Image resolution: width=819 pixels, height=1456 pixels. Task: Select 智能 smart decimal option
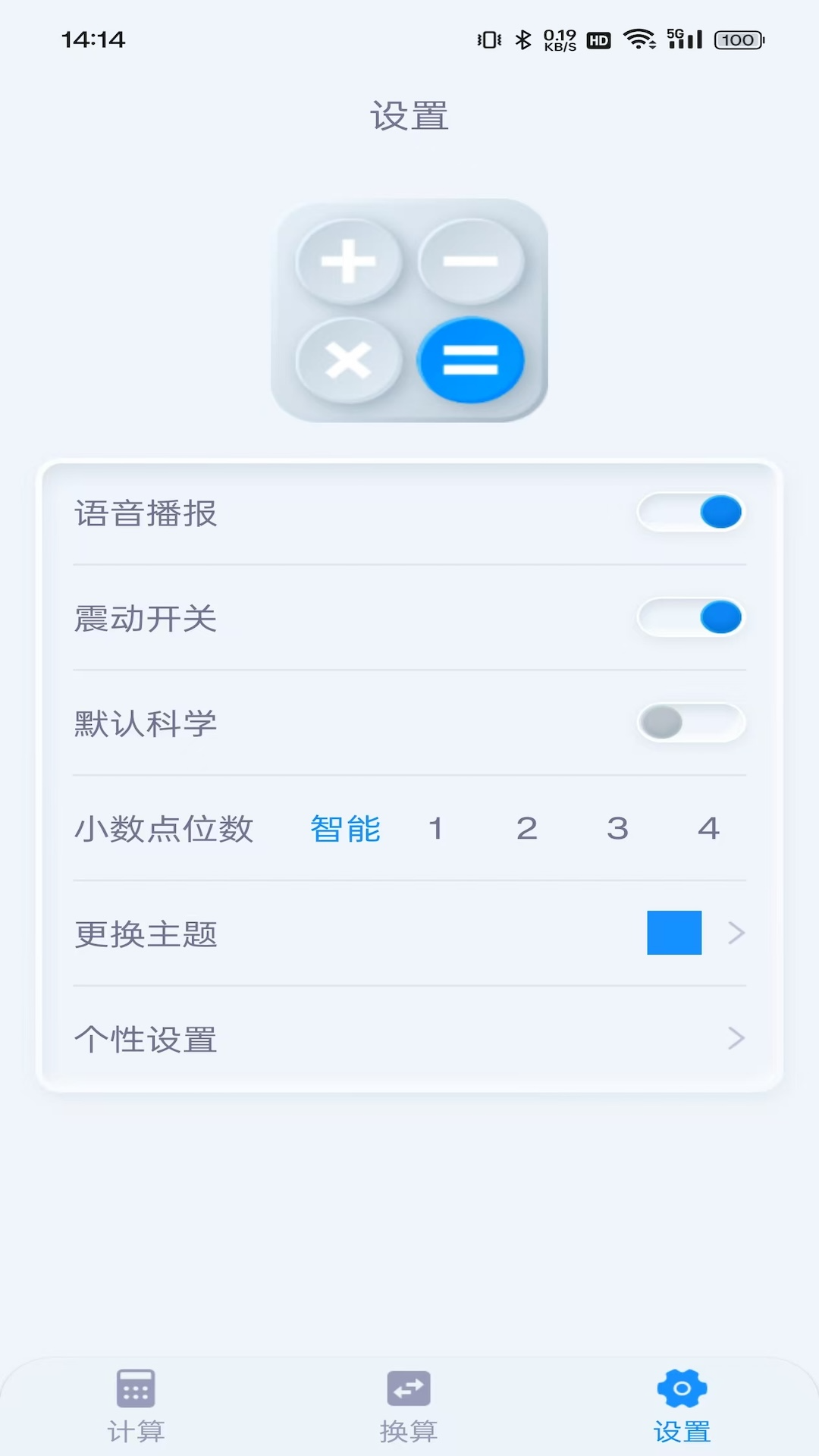pos(345,829)
